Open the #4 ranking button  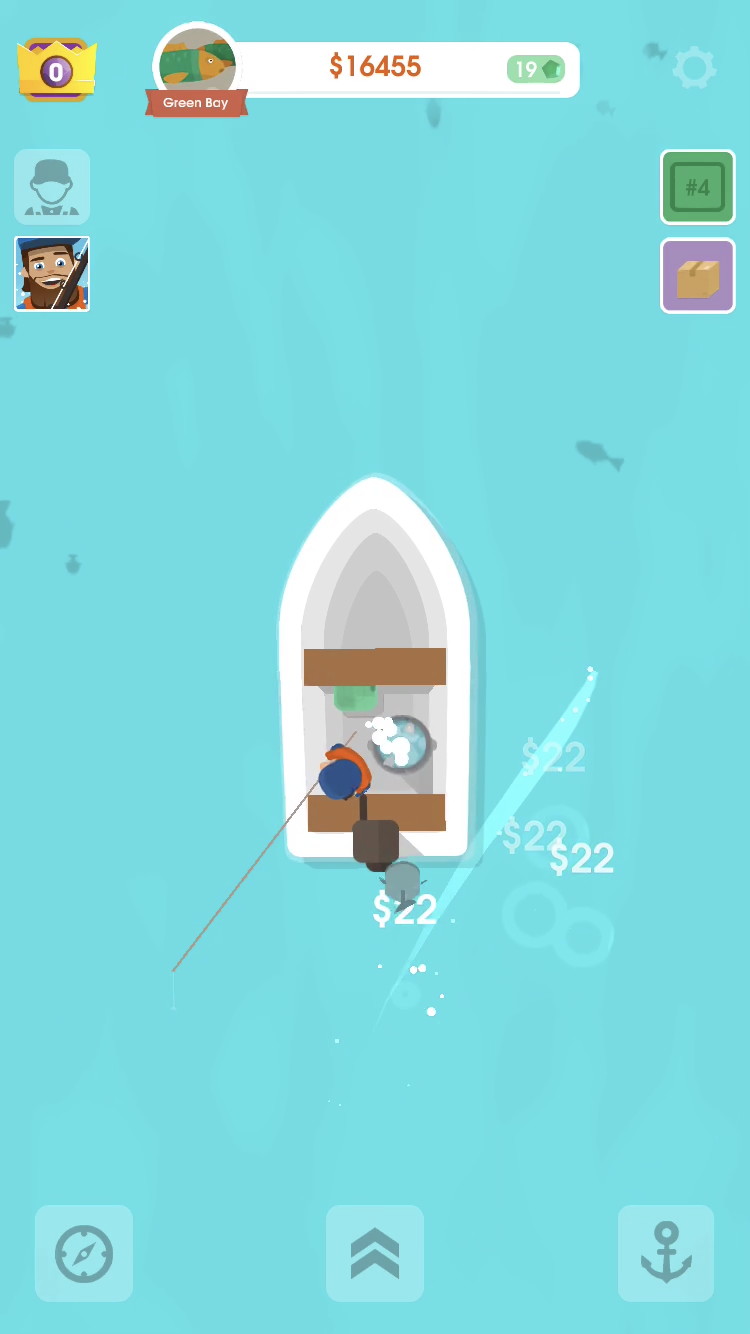[x=698, y=187]
